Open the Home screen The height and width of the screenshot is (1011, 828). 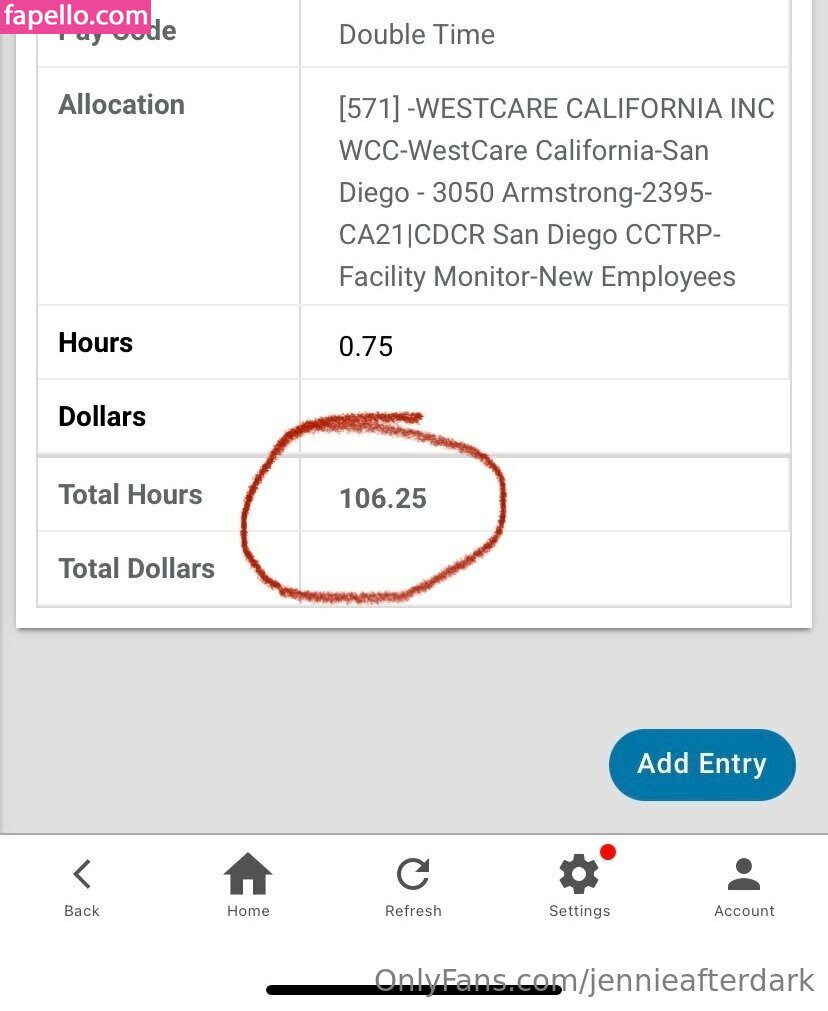point(248,886)
